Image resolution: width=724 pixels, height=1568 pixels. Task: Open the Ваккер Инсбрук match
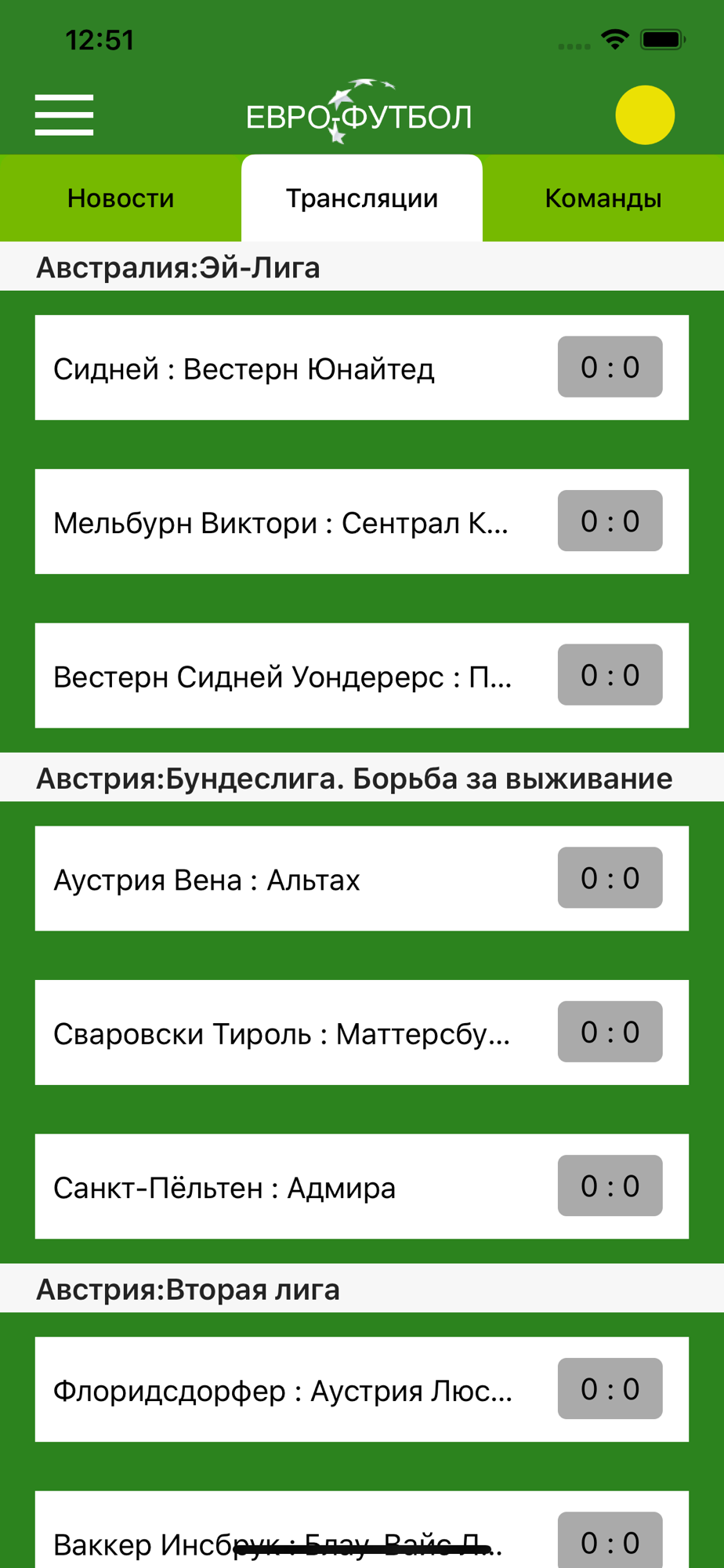point(362,1530)
